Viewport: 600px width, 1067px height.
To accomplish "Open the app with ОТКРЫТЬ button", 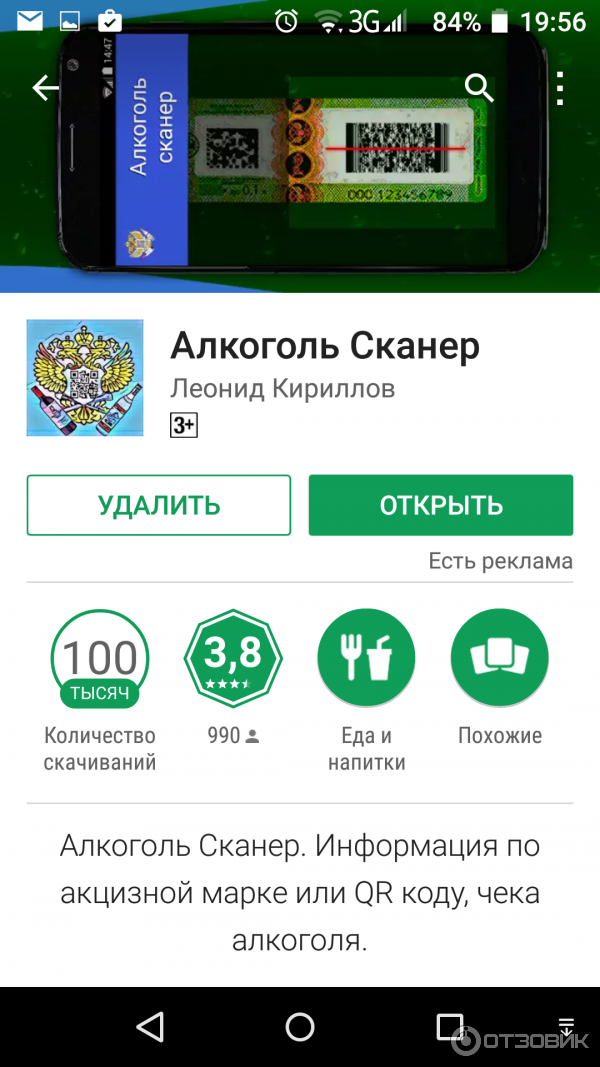I will (440, 505).
